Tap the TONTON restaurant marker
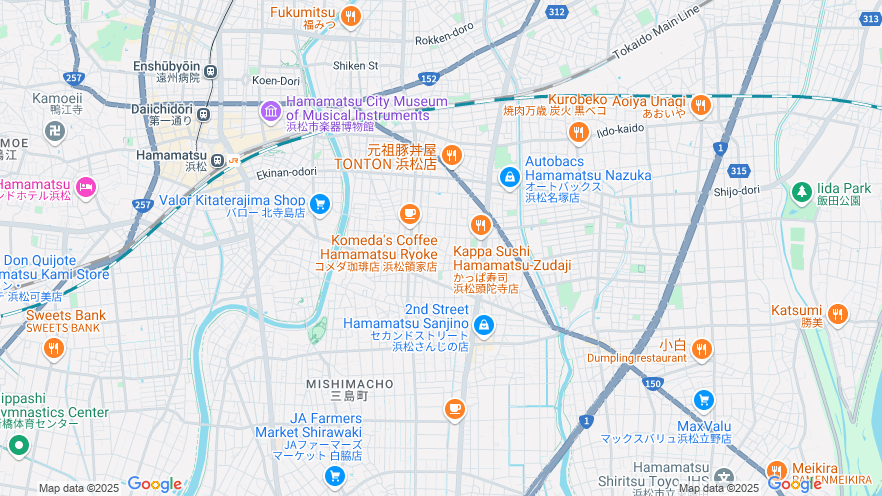The image size is (882, 496). coord(452,155)
